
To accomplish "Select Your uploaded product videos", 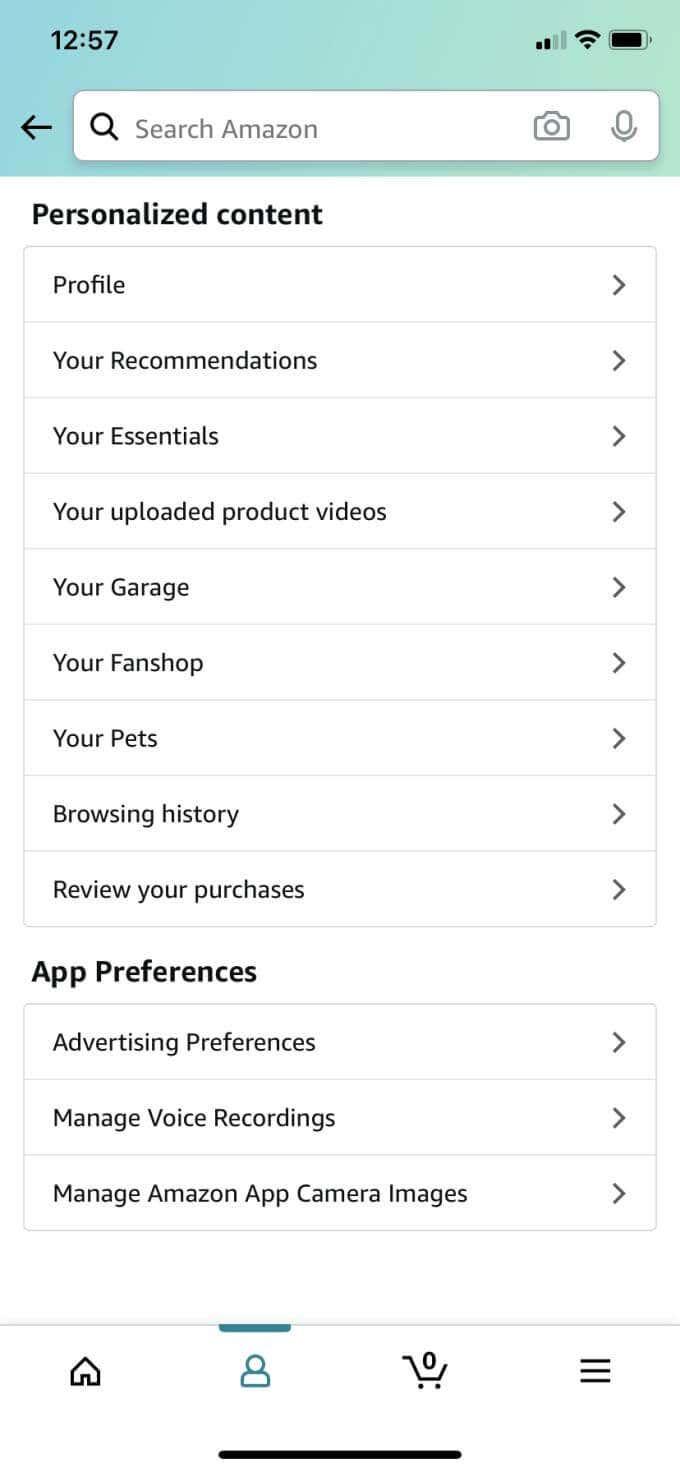I will click(340, 512).
